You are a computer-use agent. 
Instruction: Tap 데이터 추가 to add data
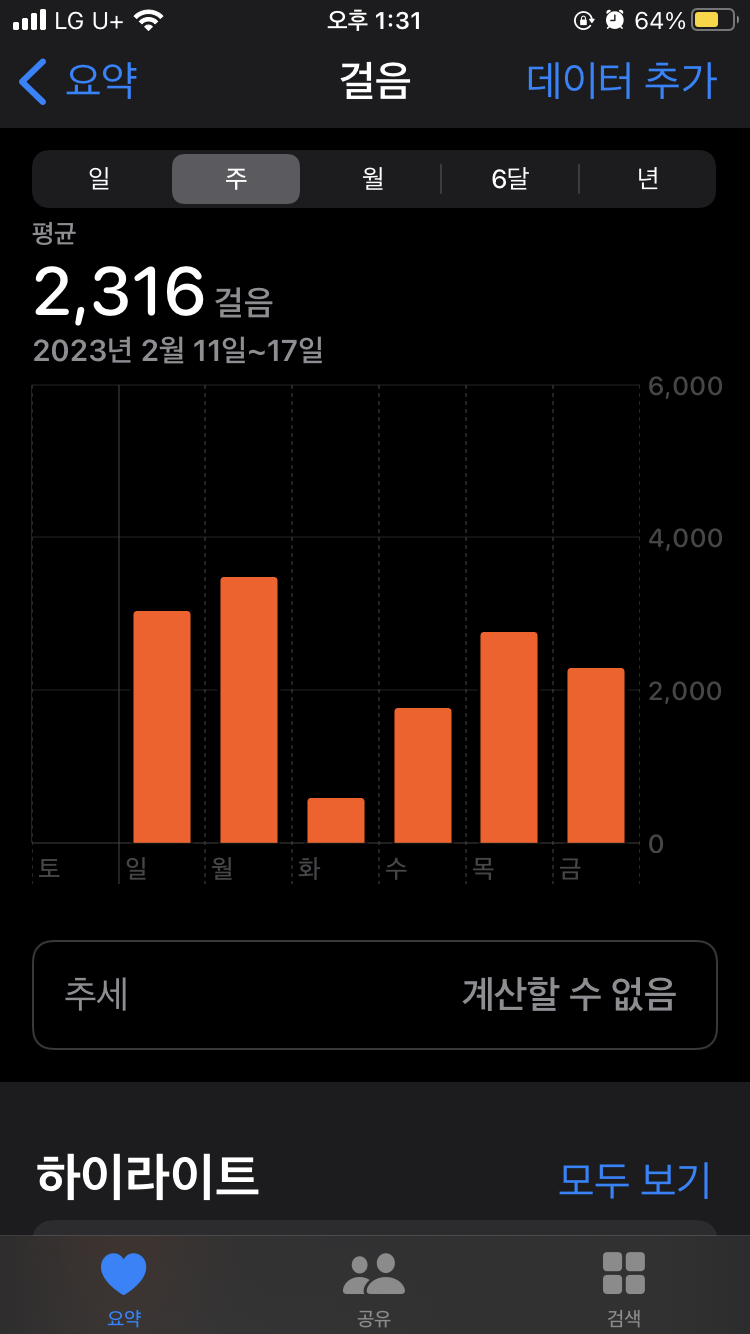tap(622, 81)
